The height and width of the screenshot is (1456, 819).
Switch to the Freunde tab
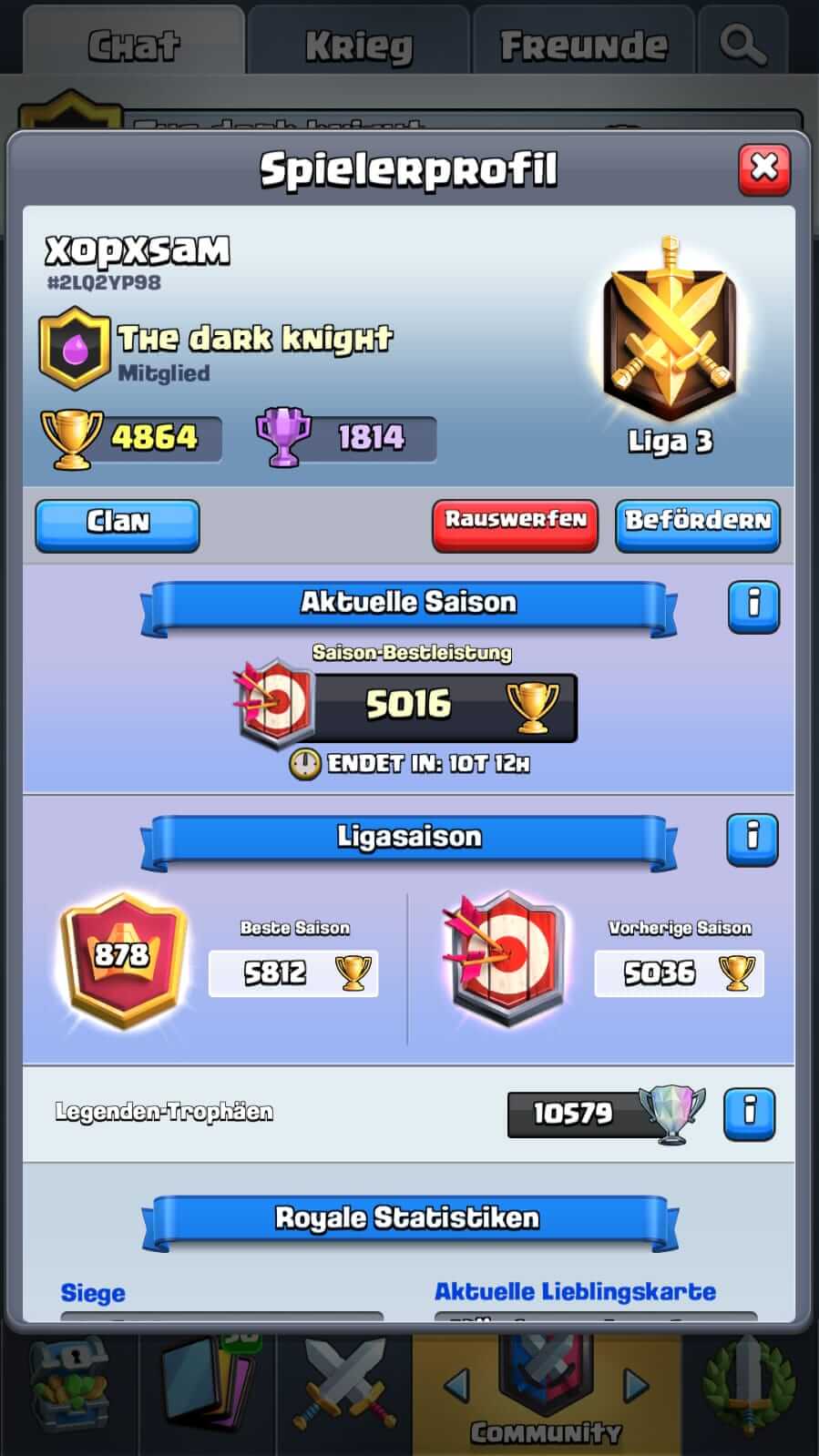tap(583, 44)
